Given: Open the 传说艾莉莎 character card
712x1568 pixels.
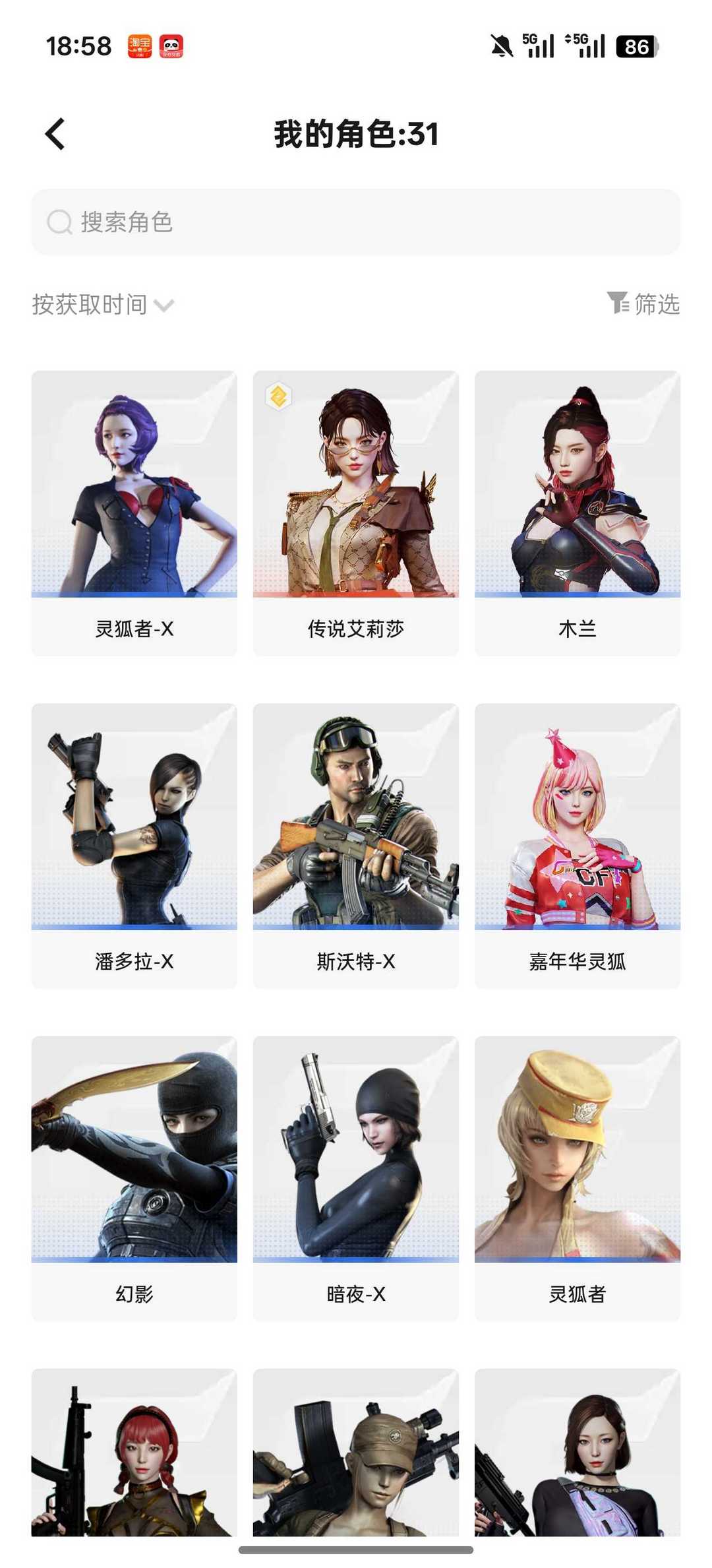Looking at the screenshot, I should click(356, 511).
